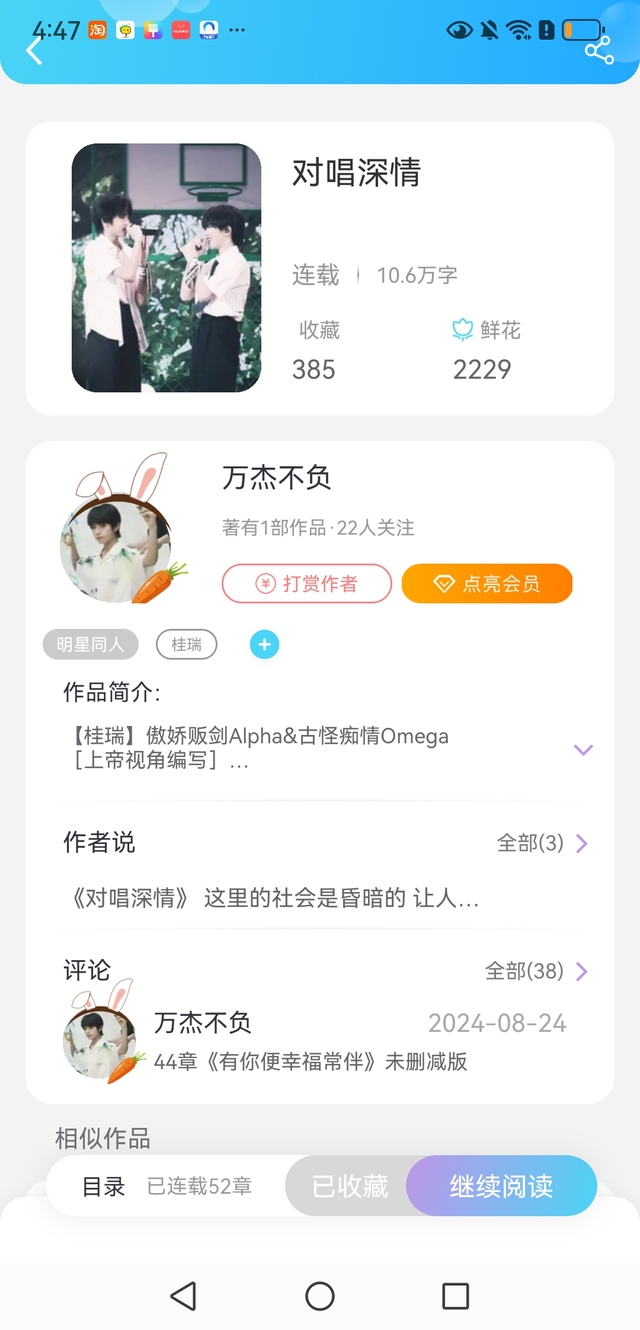The height and width of the screenshot is (1330, 640).
Task: View all 38 comments
Action: pyautogui.click(x=537, y=971)
